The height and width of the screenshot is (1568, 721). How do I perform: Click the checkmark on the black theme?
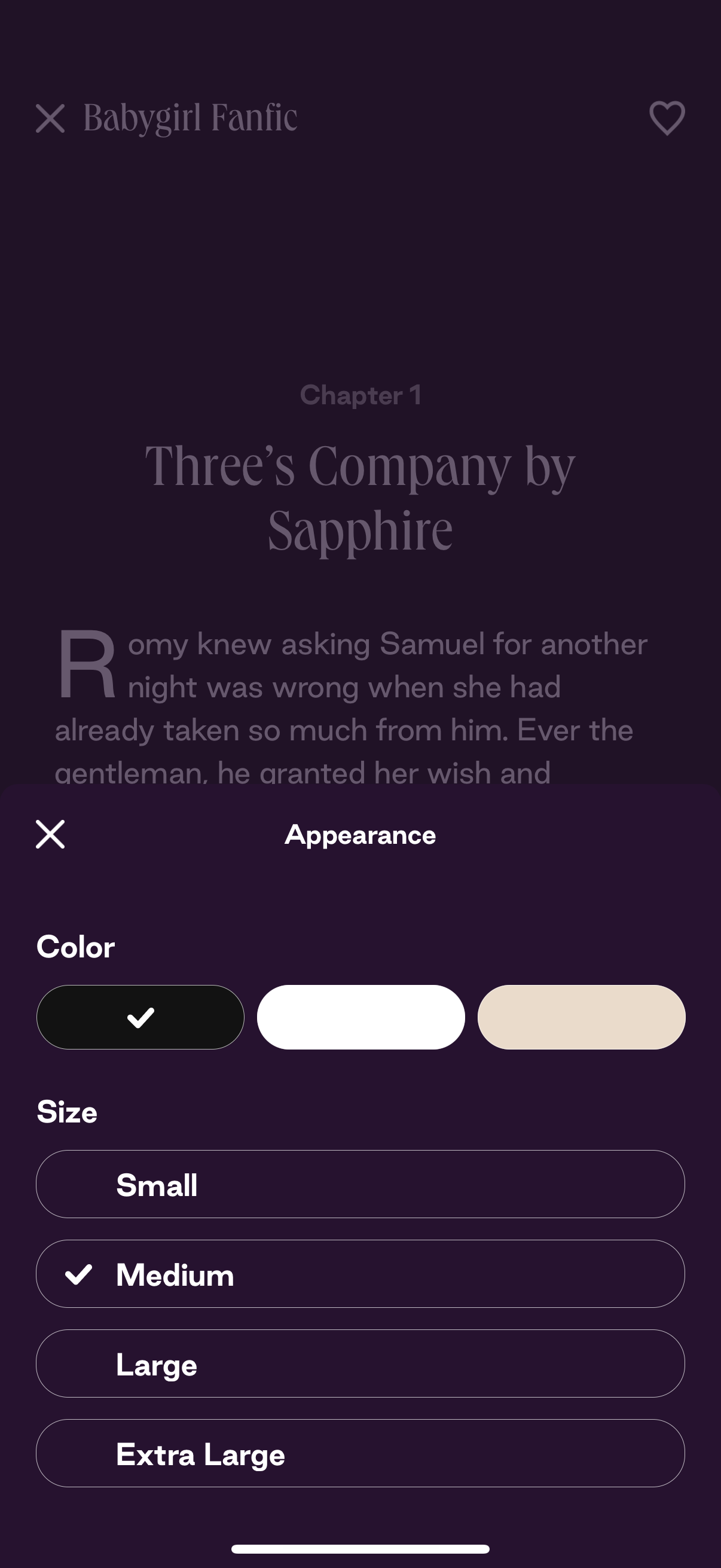point(140,1017)
